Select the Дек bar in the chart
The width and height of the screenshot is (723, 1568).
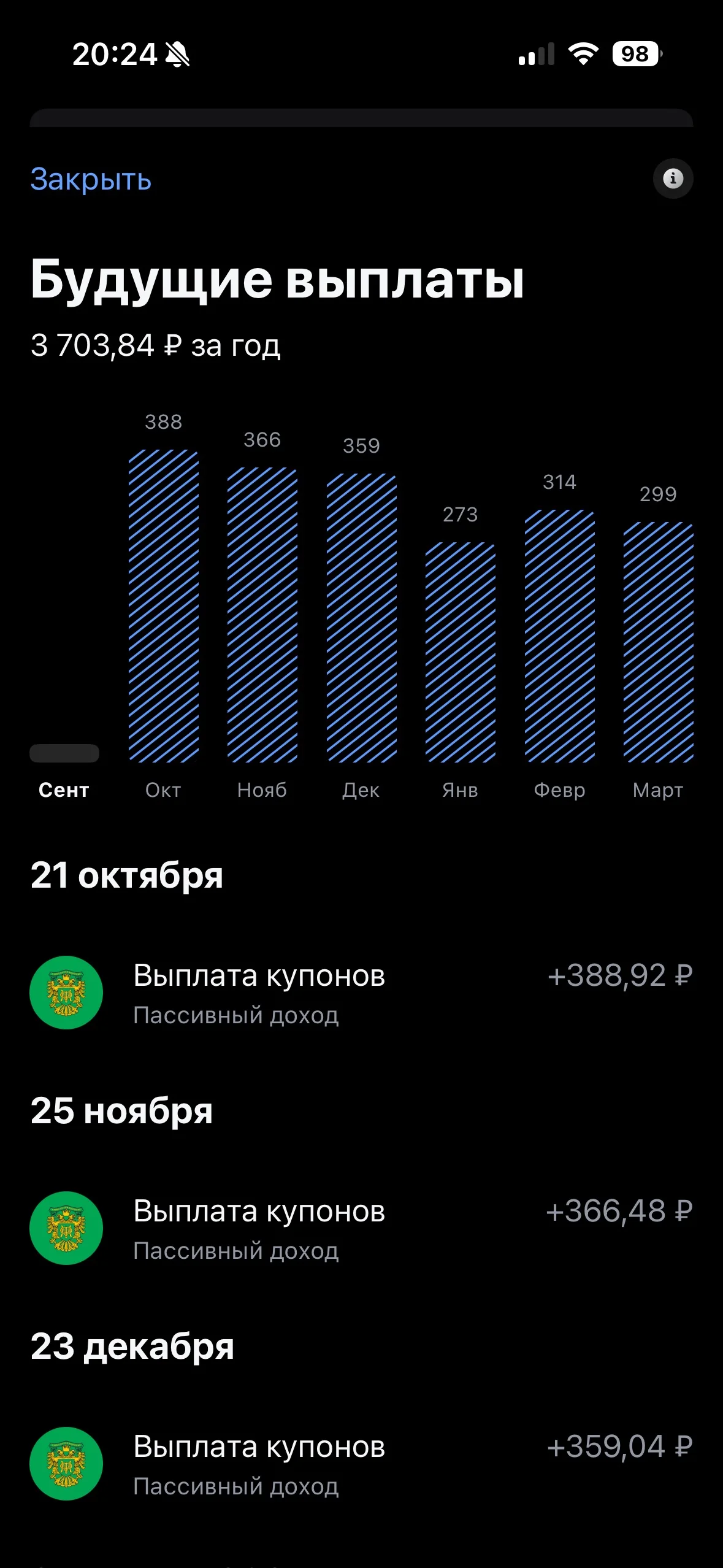[x=361, y=618]
